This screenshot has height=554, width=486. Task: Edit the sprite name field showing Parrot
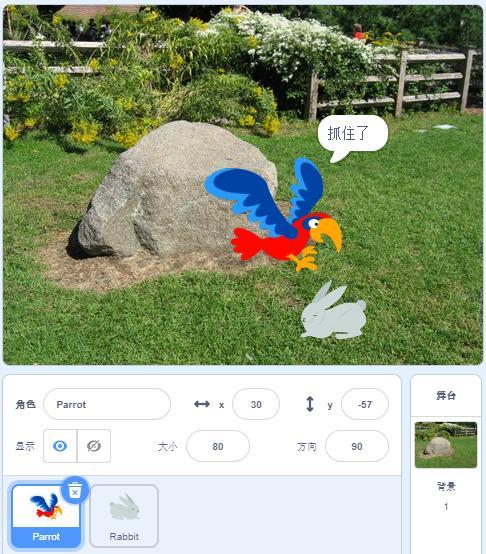(107, 404)
